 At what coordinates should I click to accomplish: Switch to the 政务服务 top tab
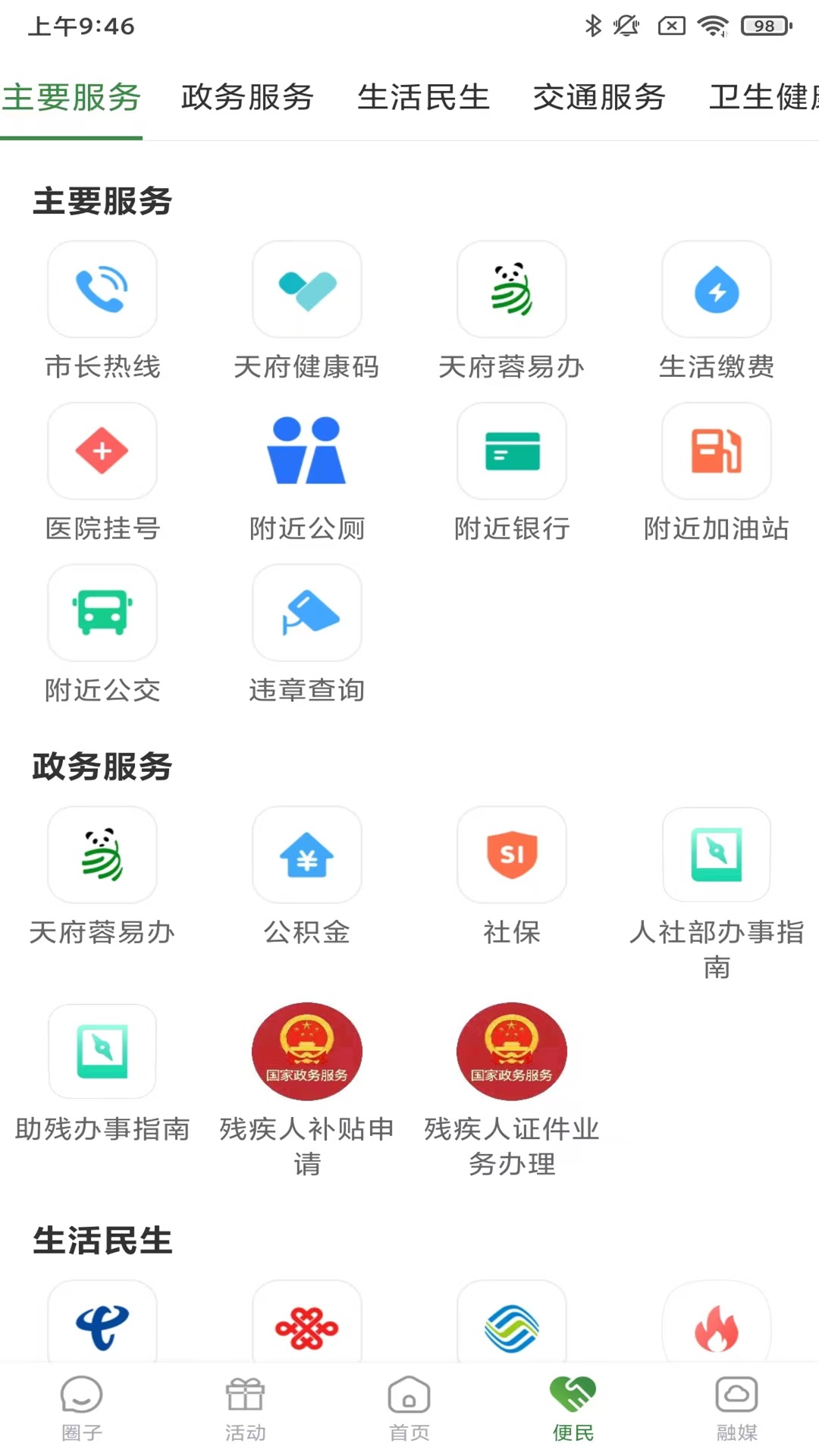click(247, 98)
